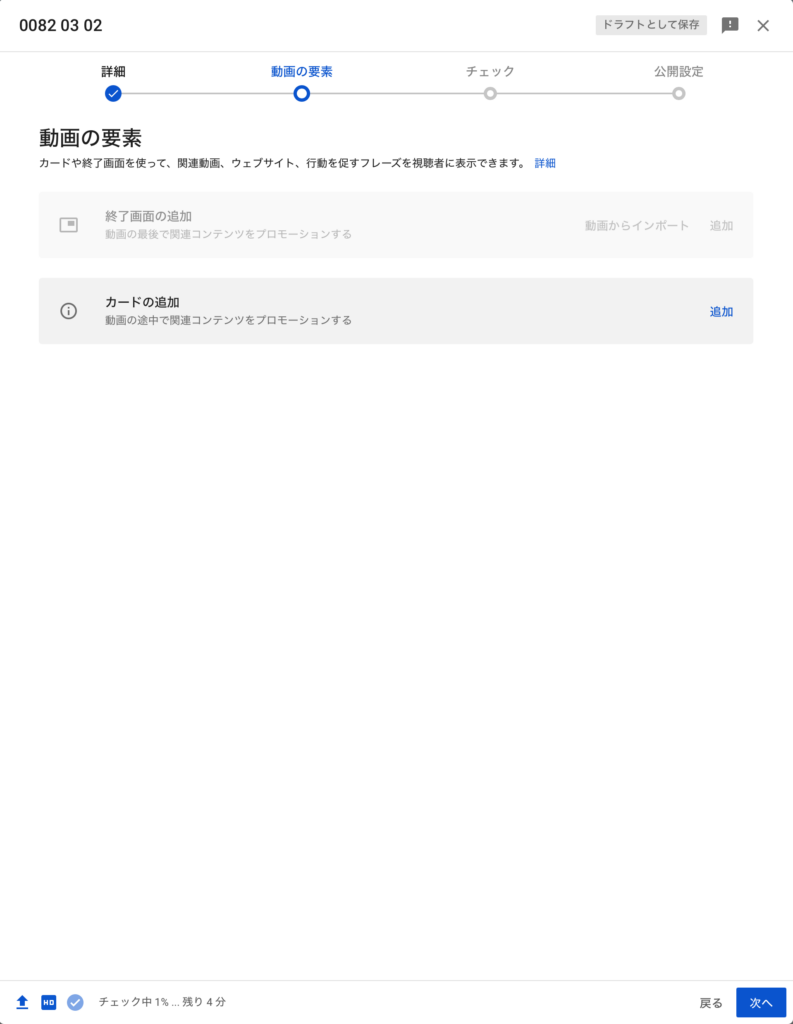Click the 公開設定 step circle on the progress bar
This screenshot has width=793, height=1024.
click(680, 94)
